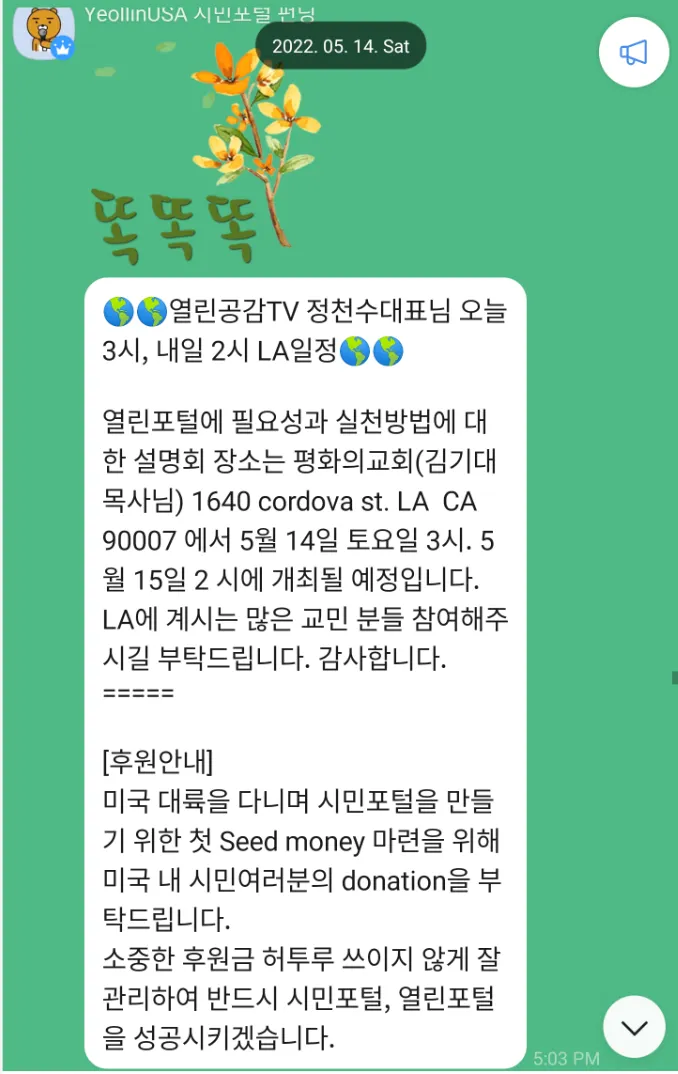Jump to latest message with down chevron
678x1074 pixels.
(634, 1026)
